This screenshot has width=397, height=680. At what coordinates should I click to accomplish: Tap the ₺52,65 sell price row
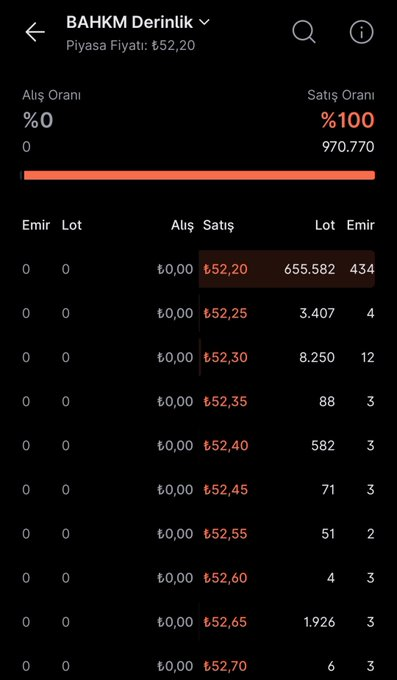point(287,622)
